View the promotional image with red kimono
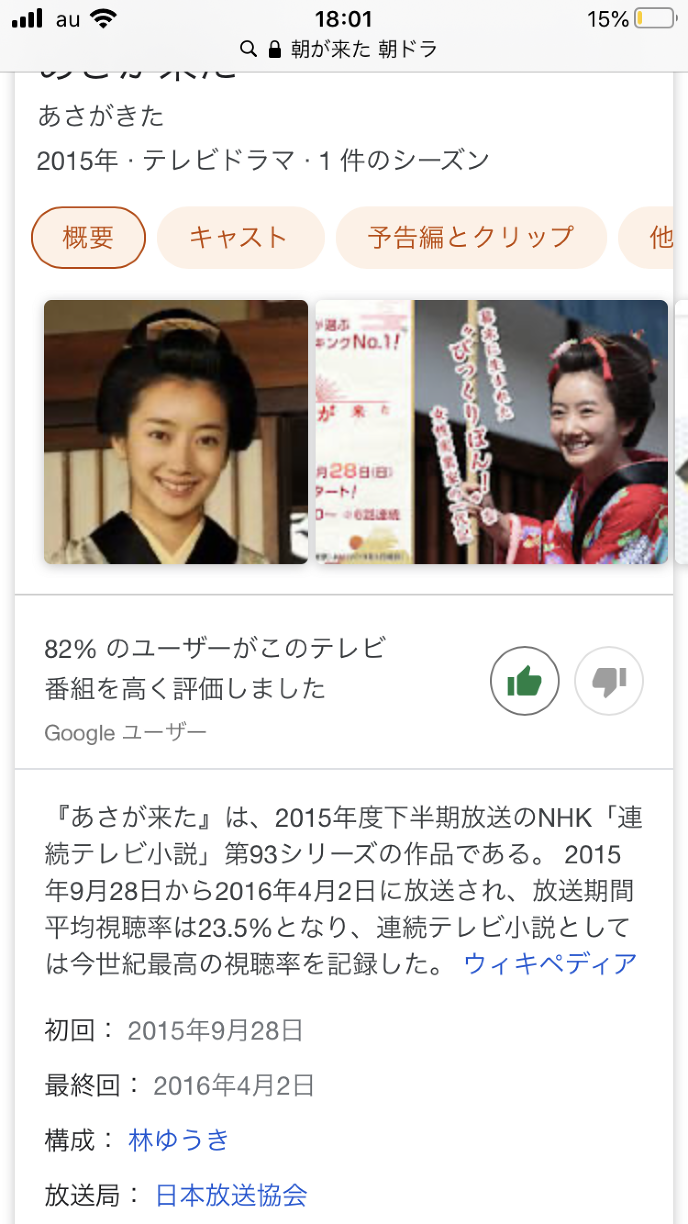 tap(491, 432)
